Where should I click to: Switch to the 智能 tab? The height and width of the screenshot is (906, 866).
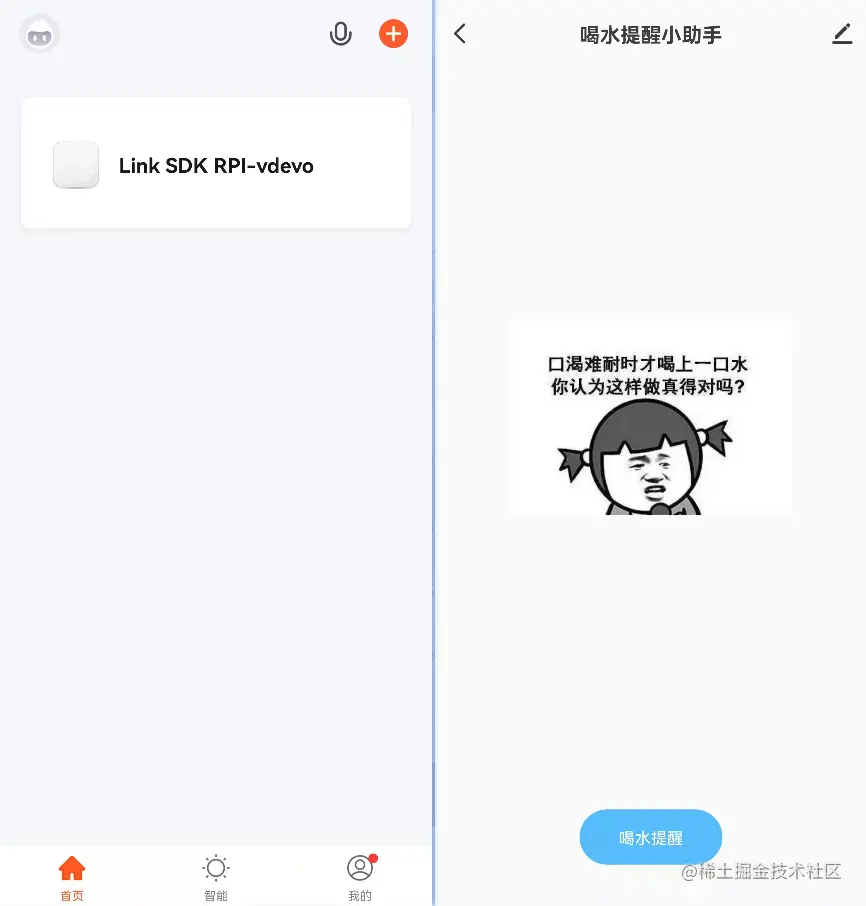click(216, 877)
